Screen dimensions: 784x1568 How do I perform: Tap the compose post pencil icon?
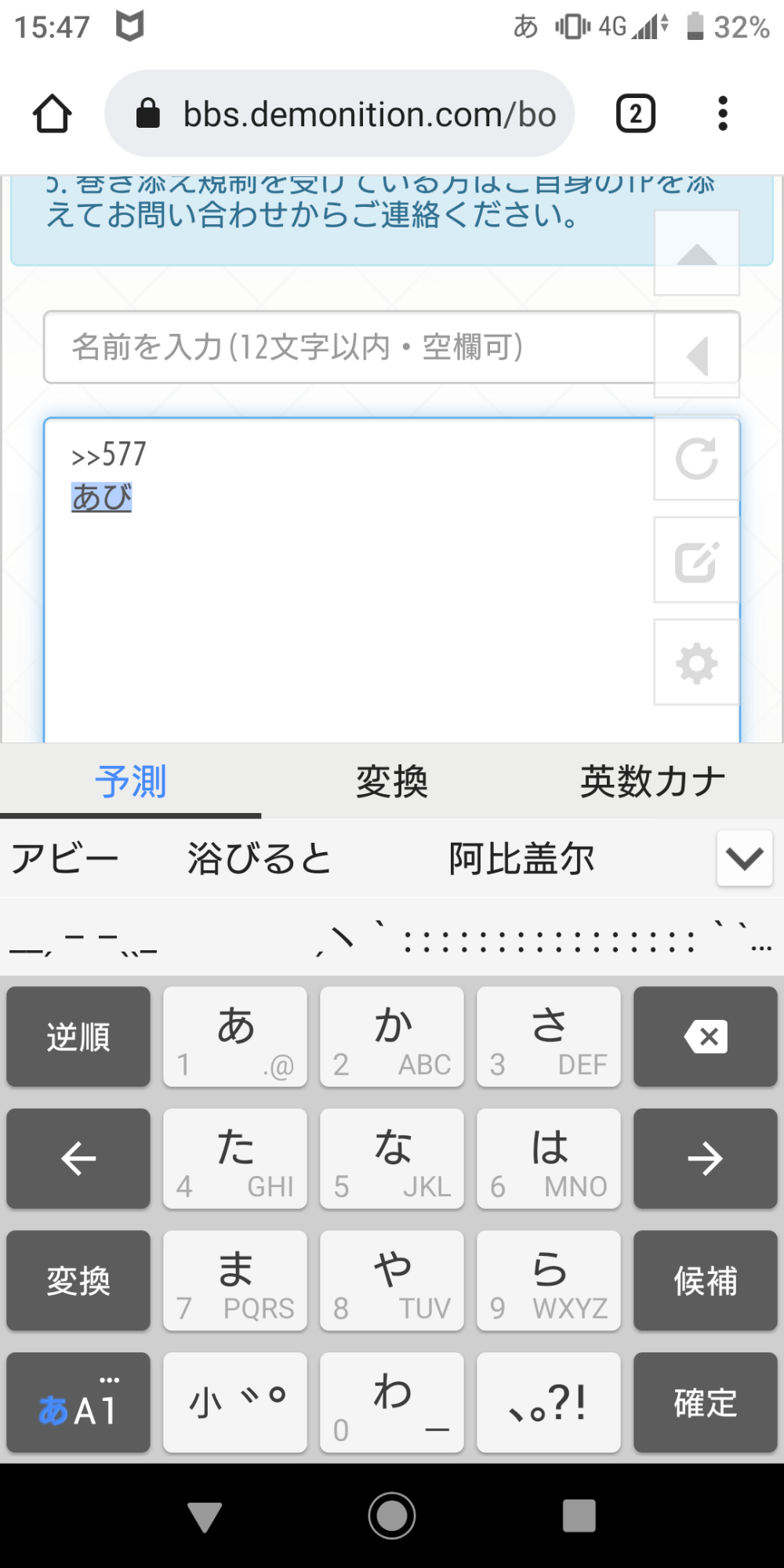696,561
